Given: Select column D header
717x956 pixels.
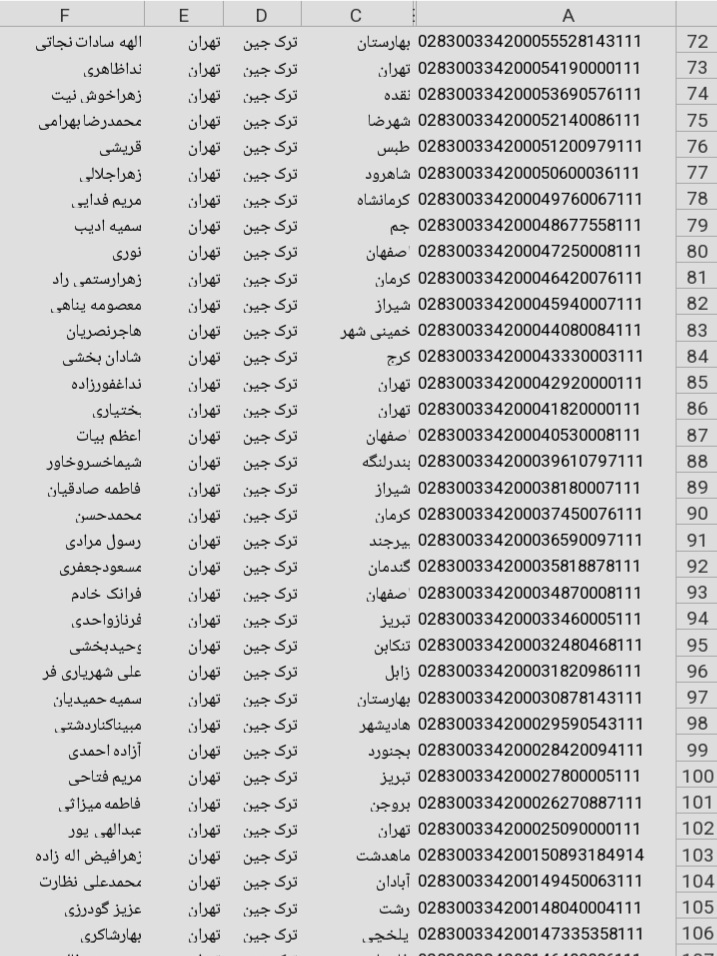Looking at the screenshot, I should [x=261, y=15].
